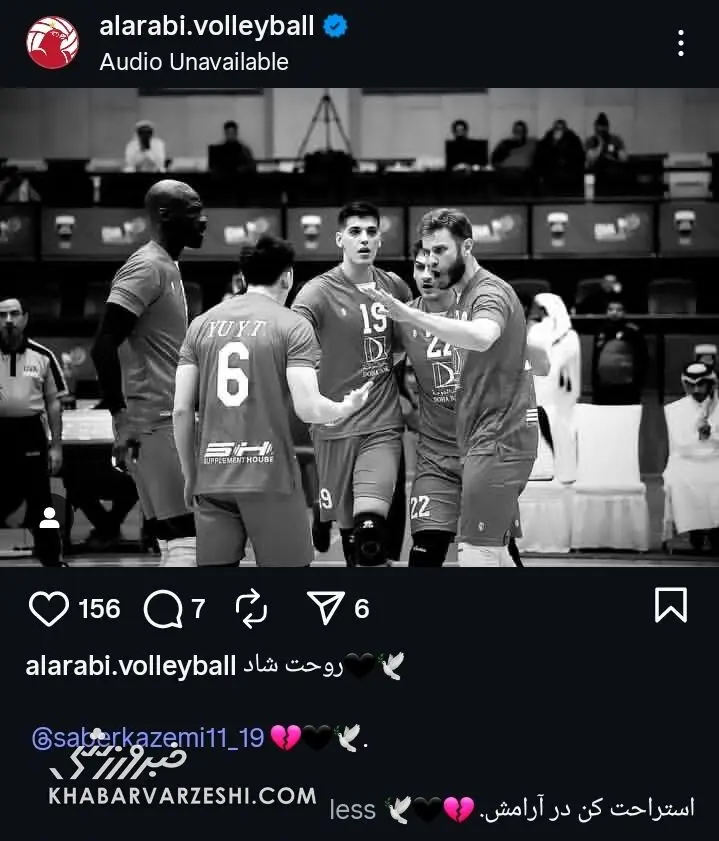Viewport: 719px width, 841px height.
Task: Open alarabi.volleyball profile picture
Action: tap(52, 43)
